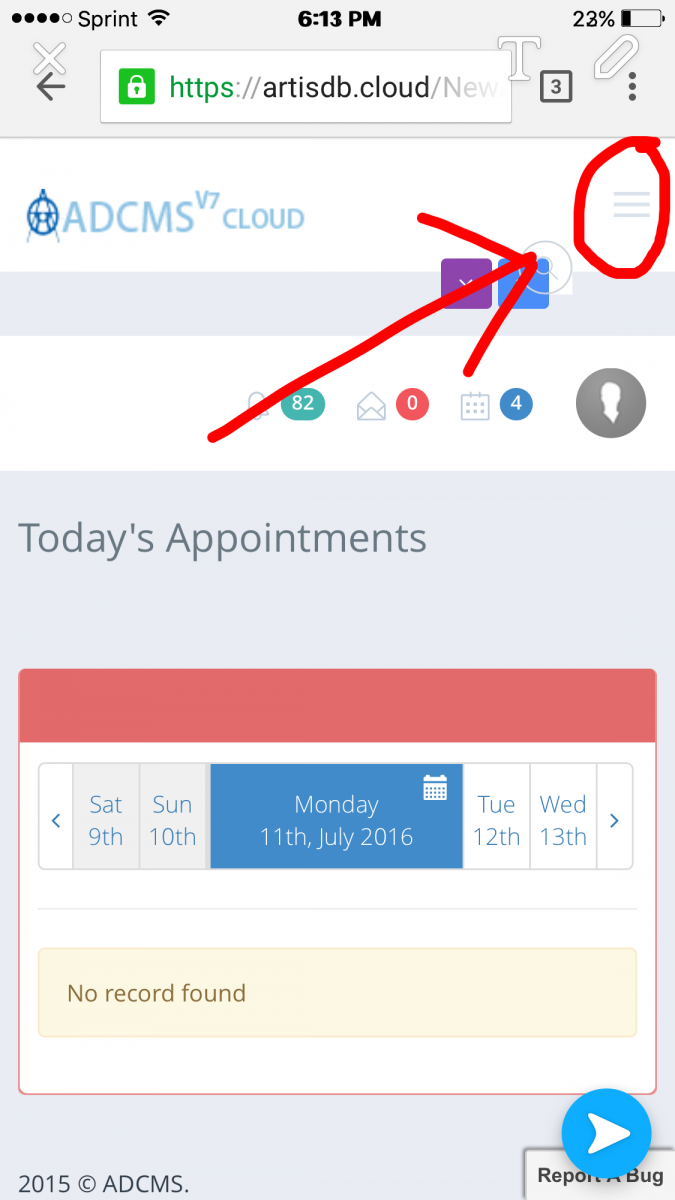Open the browser tab switcher showing 3
675x1200 pixels.
(x=556, y=88)
